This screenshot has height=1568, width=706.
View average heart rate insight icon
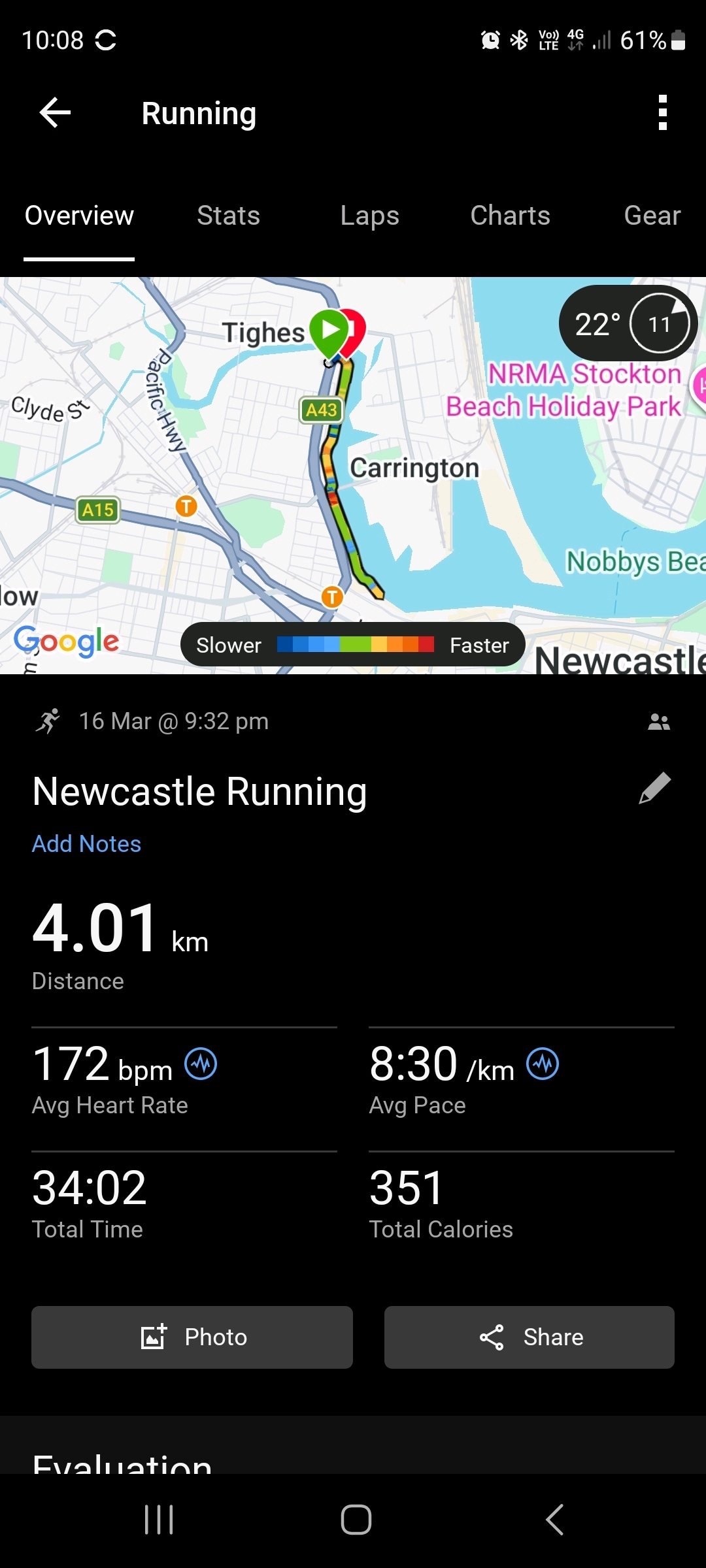click(201, 1064)
